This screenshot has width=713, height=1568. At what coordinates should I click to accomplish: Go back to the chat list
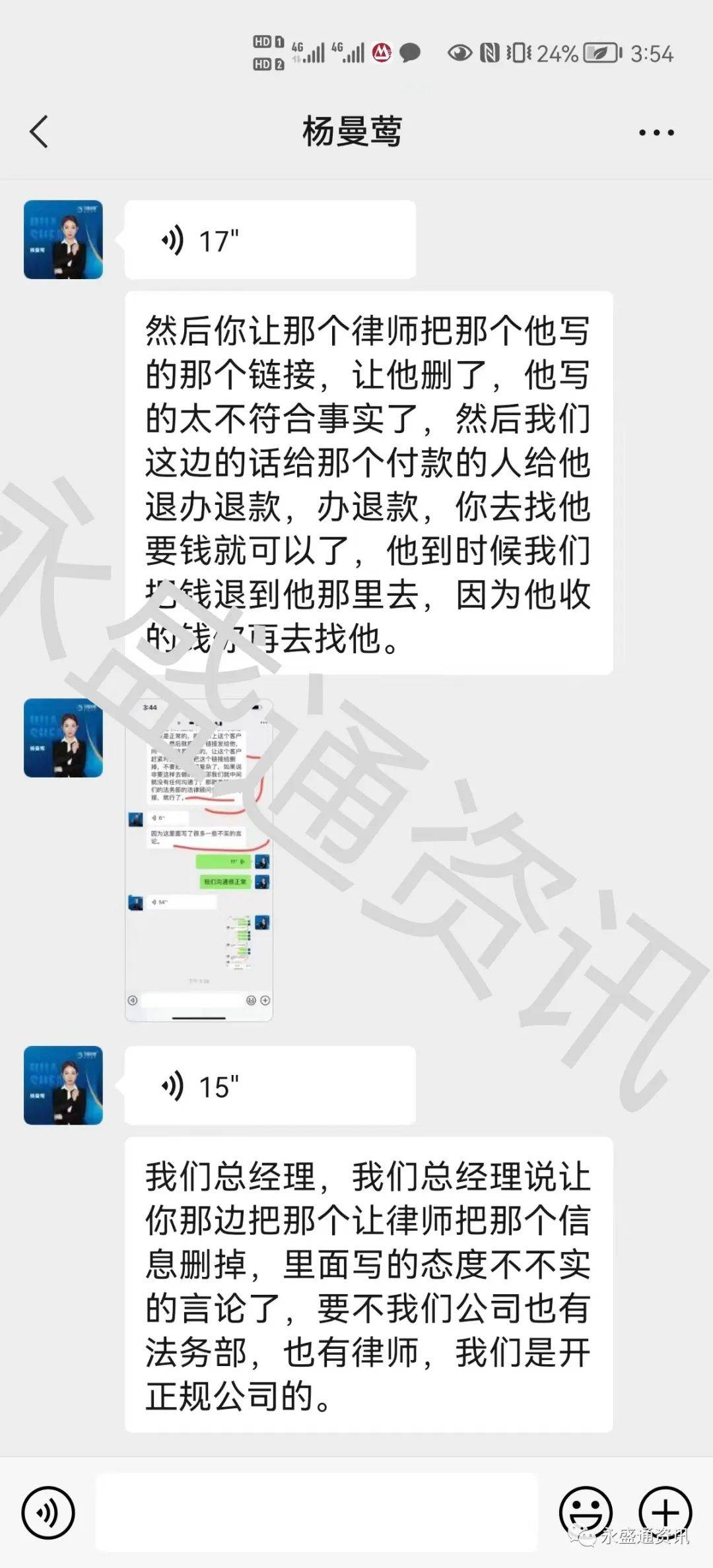(x=40, y=131)
